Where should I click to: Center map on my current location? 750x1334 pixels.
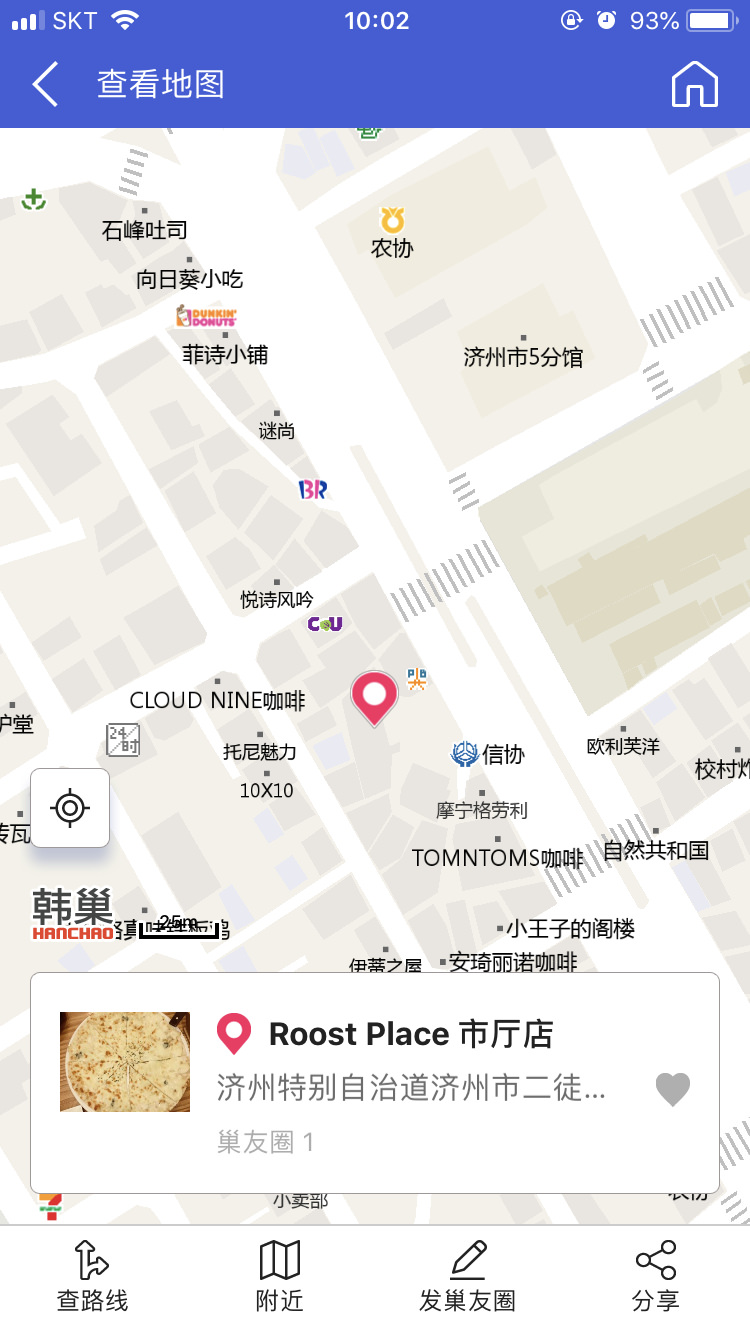[70, 808]
